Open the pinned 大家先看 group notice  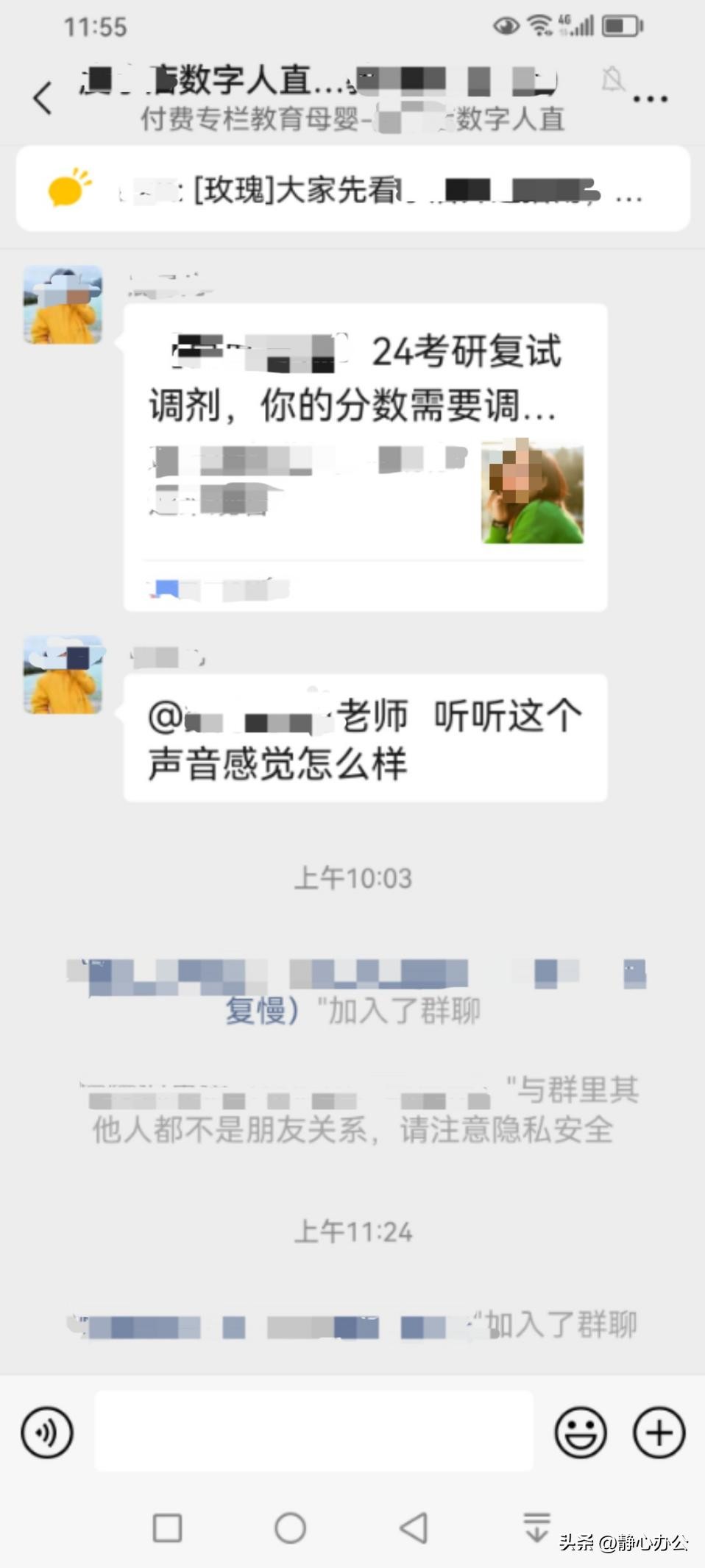[352, 189]
